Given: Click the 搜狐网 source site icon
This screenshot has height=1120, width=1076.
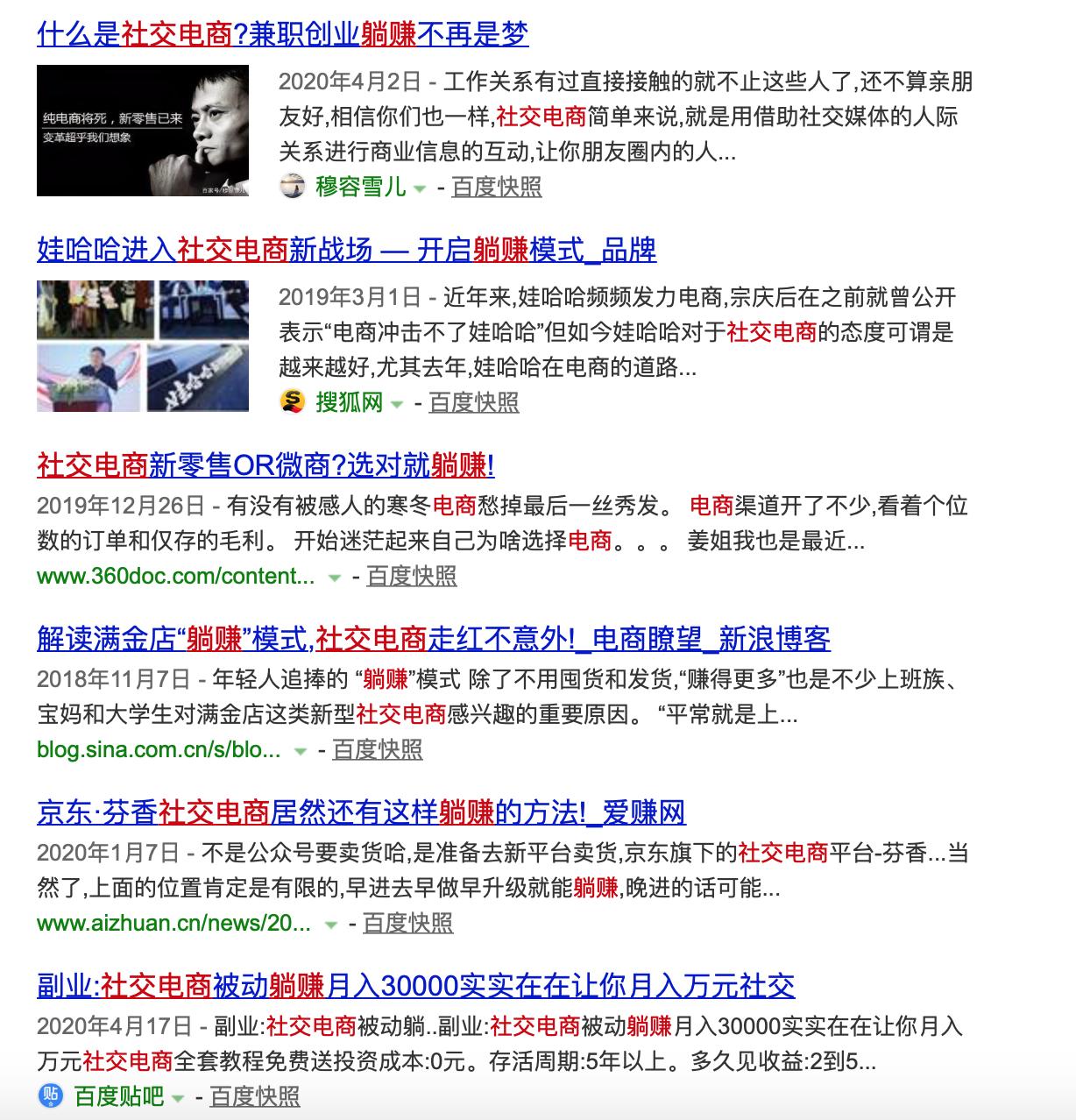Looking at the screenshot, I should (x=290, y=403).
